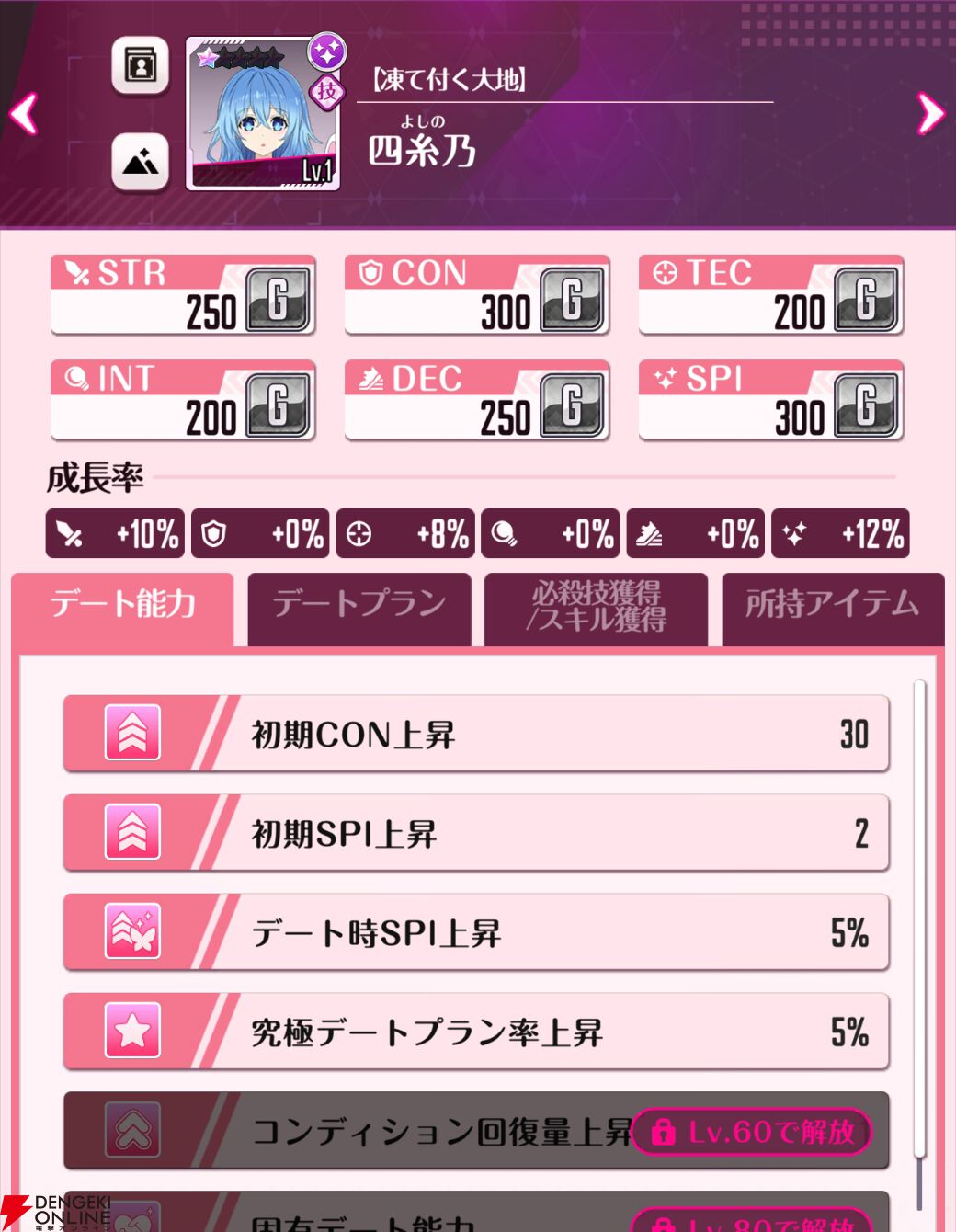The width and height of the screenshot is (956, 1232).
Task: Select the デート能力 tab
Action: (122, 605)
